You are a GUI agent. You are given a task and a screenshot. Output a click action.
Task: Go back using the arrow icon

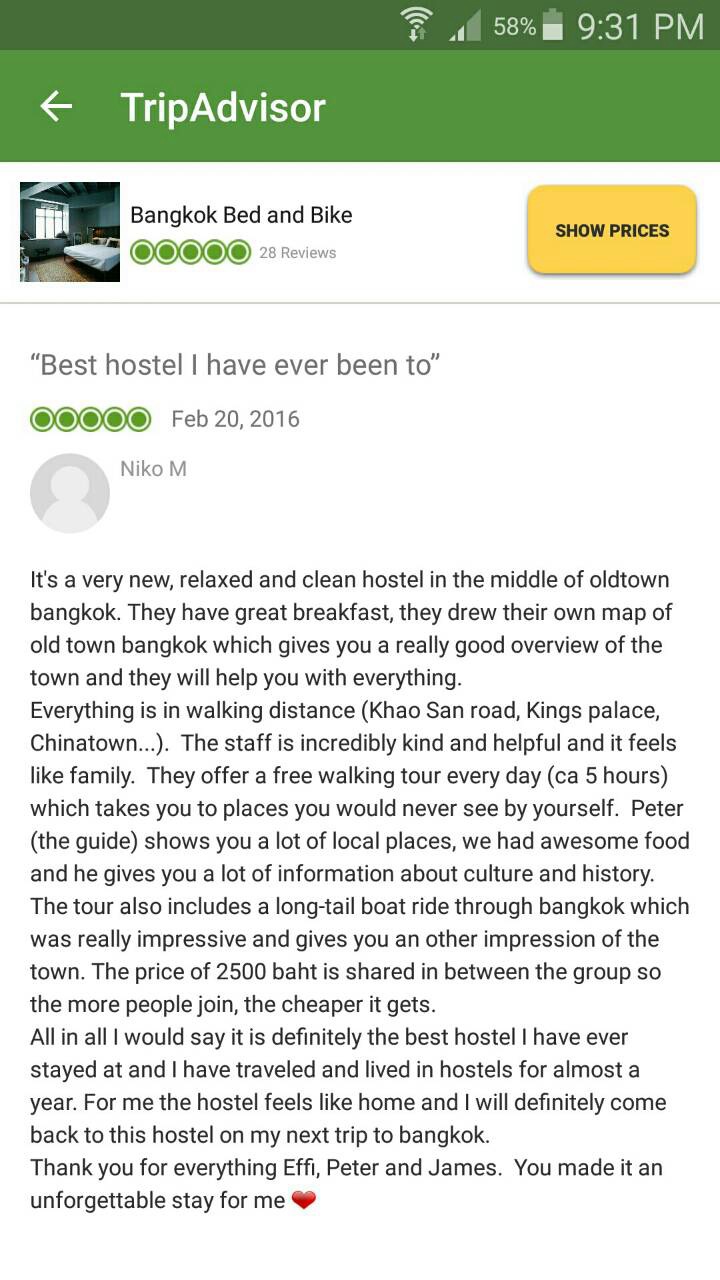tap(56, 106)
